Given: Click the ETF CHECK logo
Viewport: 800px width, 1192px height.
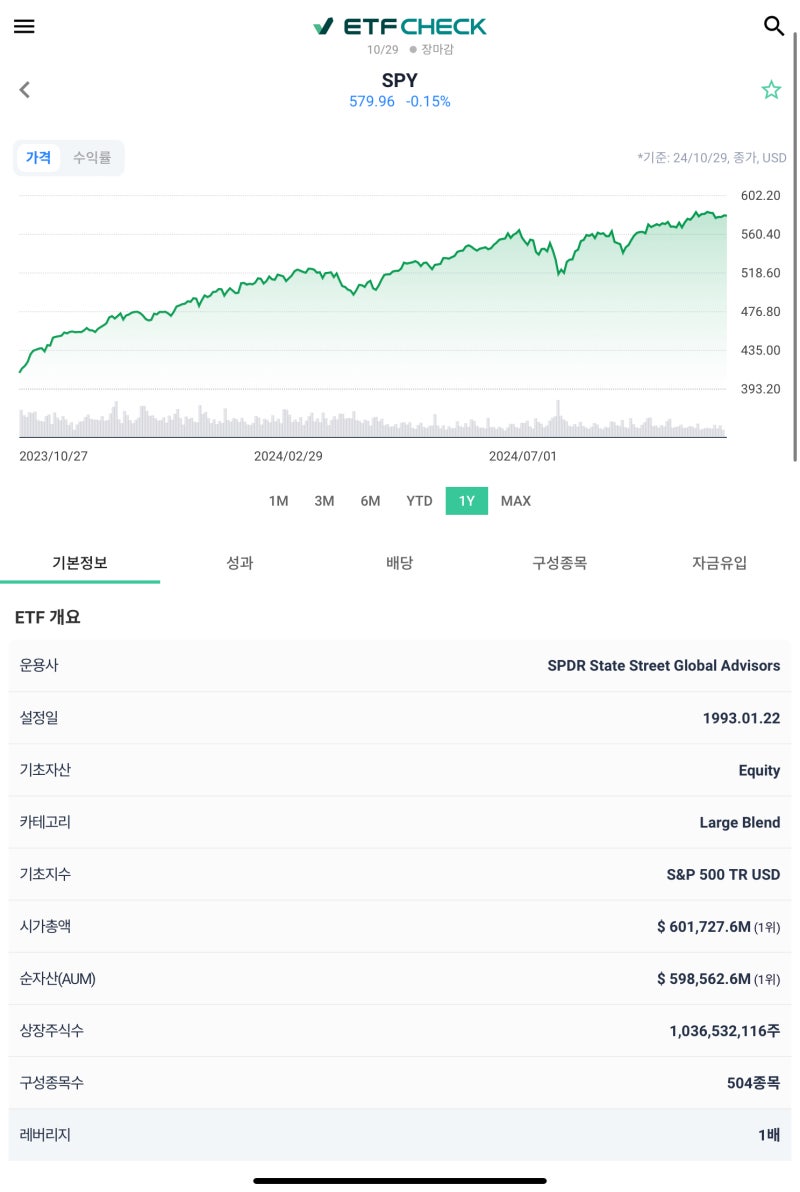Looking at the screenshot, I should coord(399,24).
